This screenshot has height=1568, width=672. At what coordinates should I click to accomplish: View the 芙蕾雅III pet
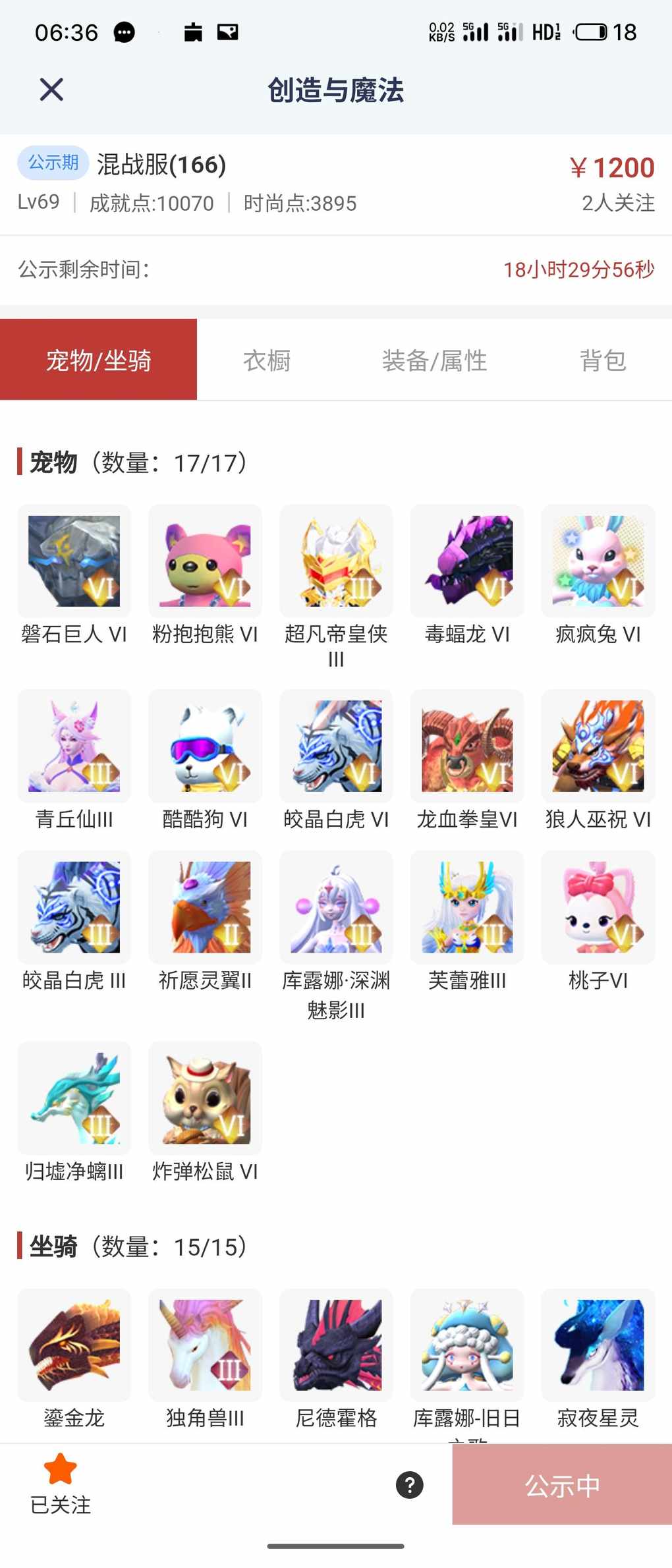(467, 907)
